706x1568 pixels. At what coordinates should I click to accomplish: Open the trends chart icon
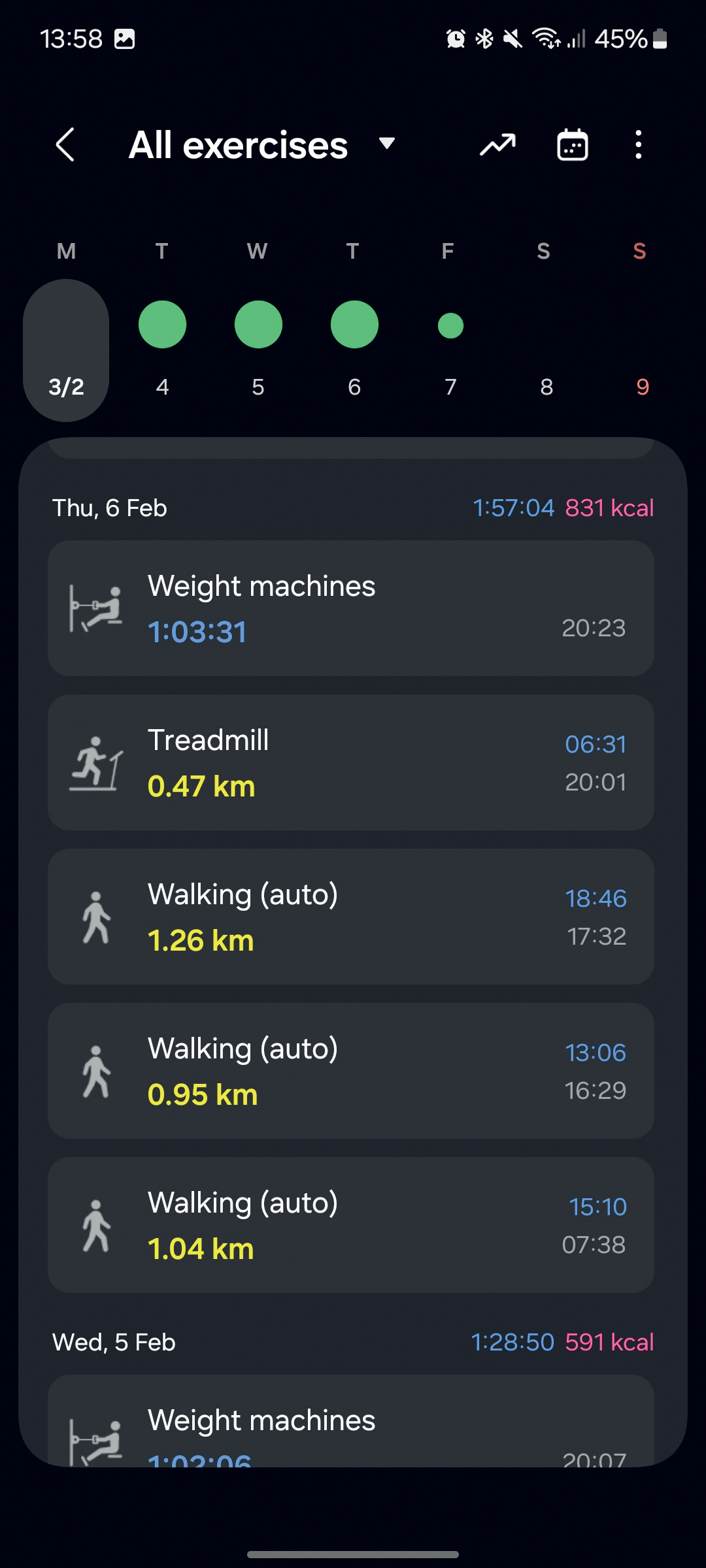(x=497, y=144)
